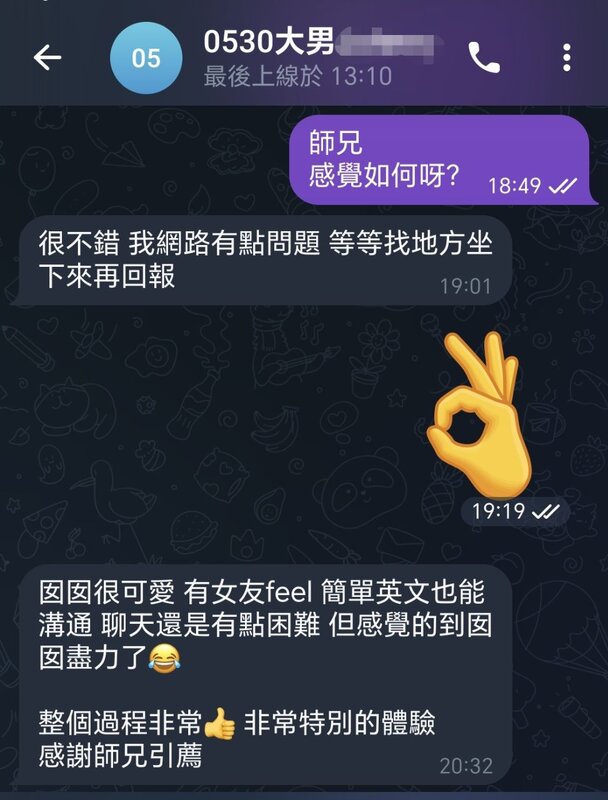
Task: Open the three-dot overflow menu
Action: point(567,58)
